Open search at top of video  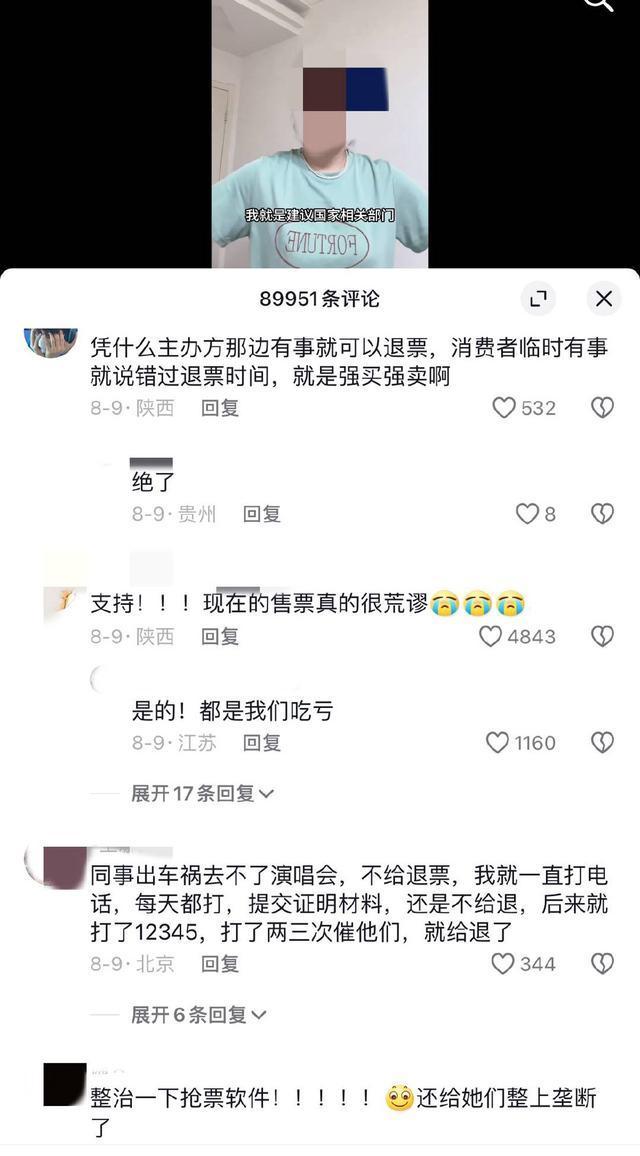click(x=599, y=5)
